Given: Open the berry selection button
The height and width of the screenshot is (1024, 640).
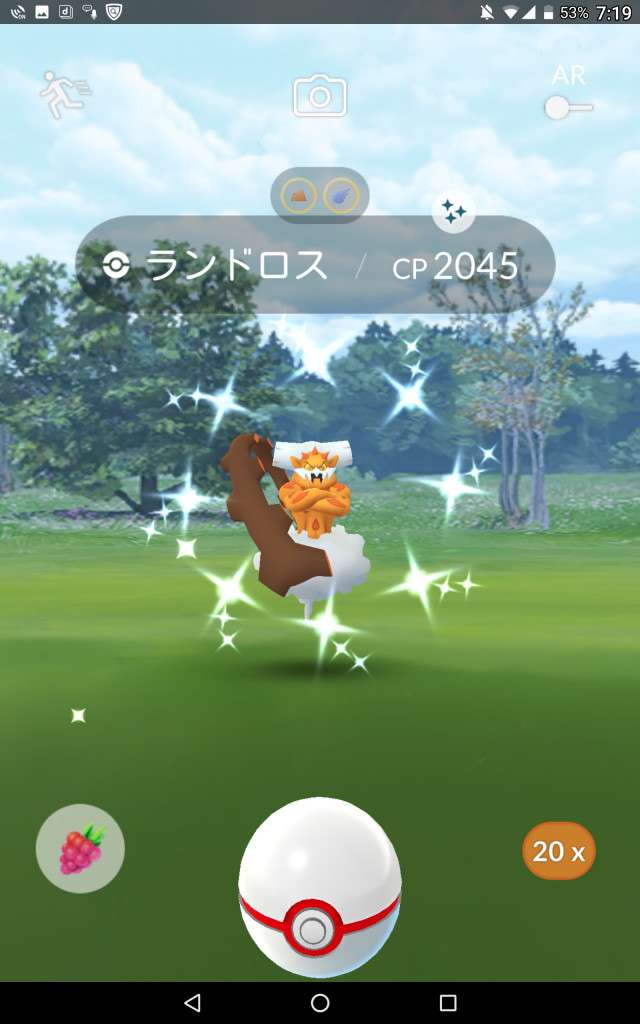Looking at the screenshot, I should coord(80,849).
